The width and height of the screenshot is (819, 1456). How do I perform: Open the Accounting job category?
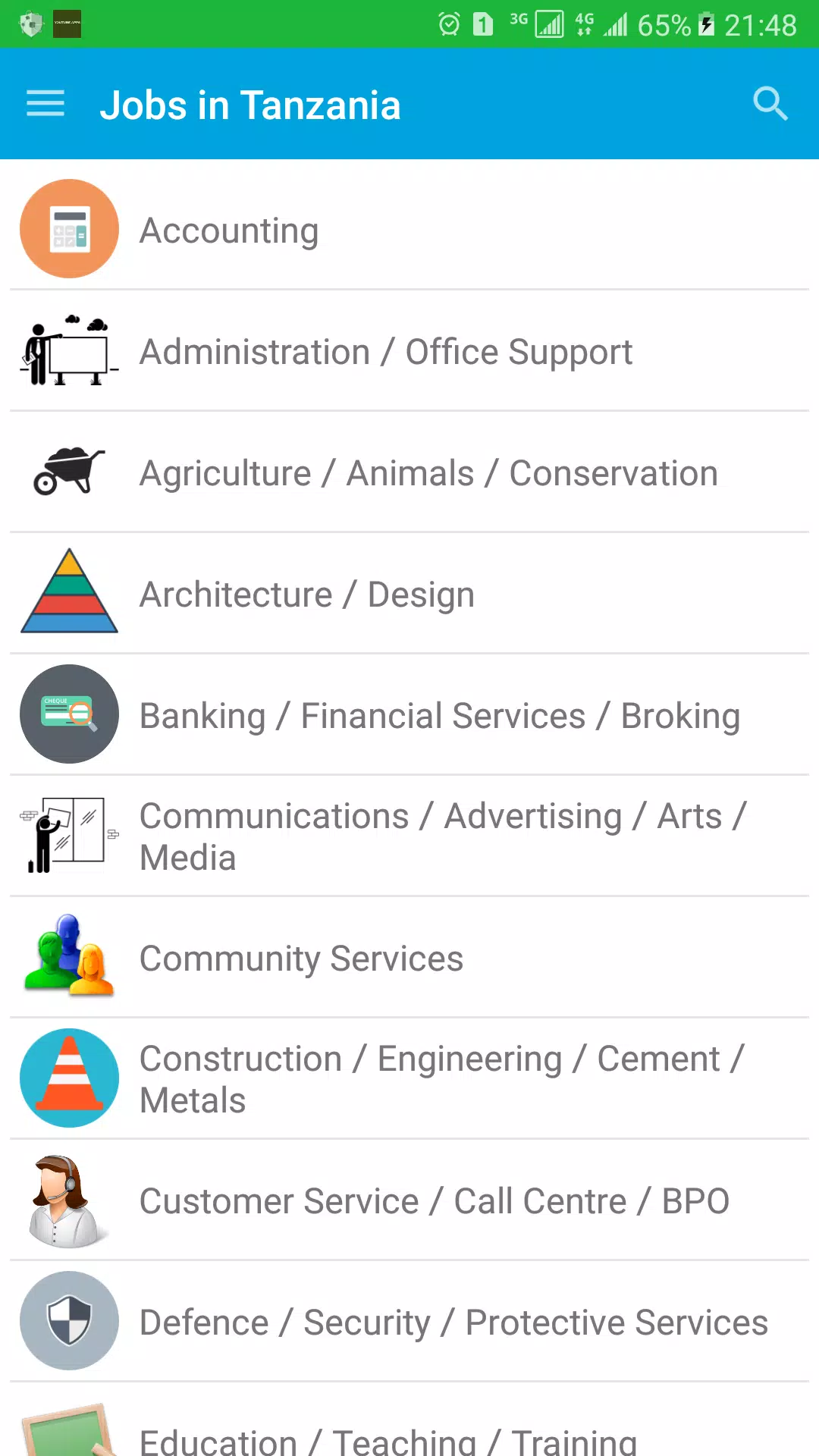(409, 228)
